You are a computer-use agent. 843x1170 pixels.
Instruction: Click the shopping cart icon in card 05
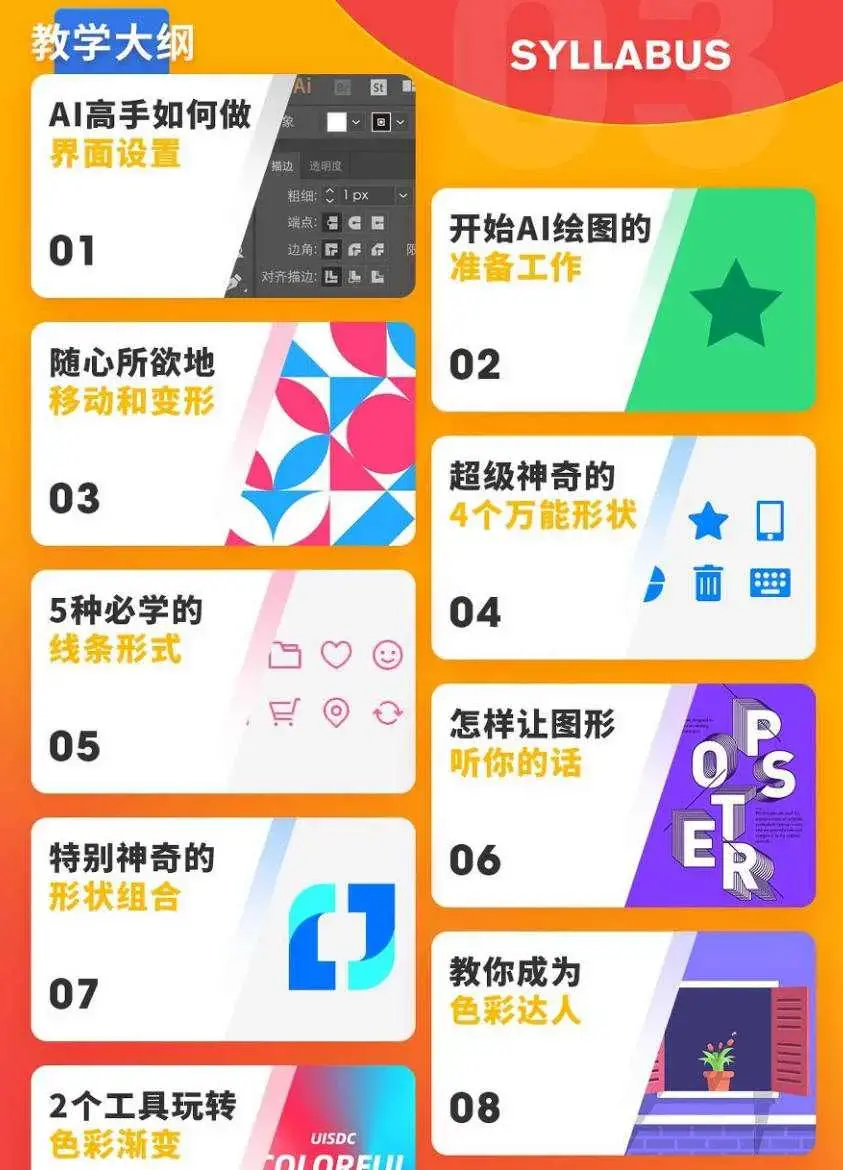(284, 711)
